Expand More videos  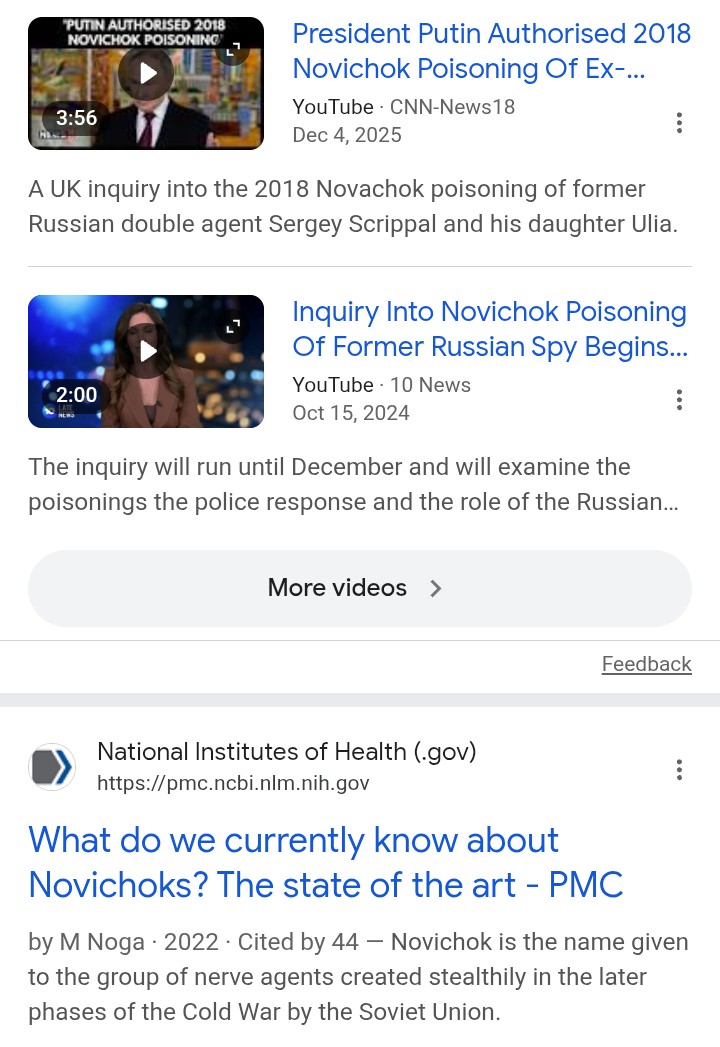tap(359, 588)
